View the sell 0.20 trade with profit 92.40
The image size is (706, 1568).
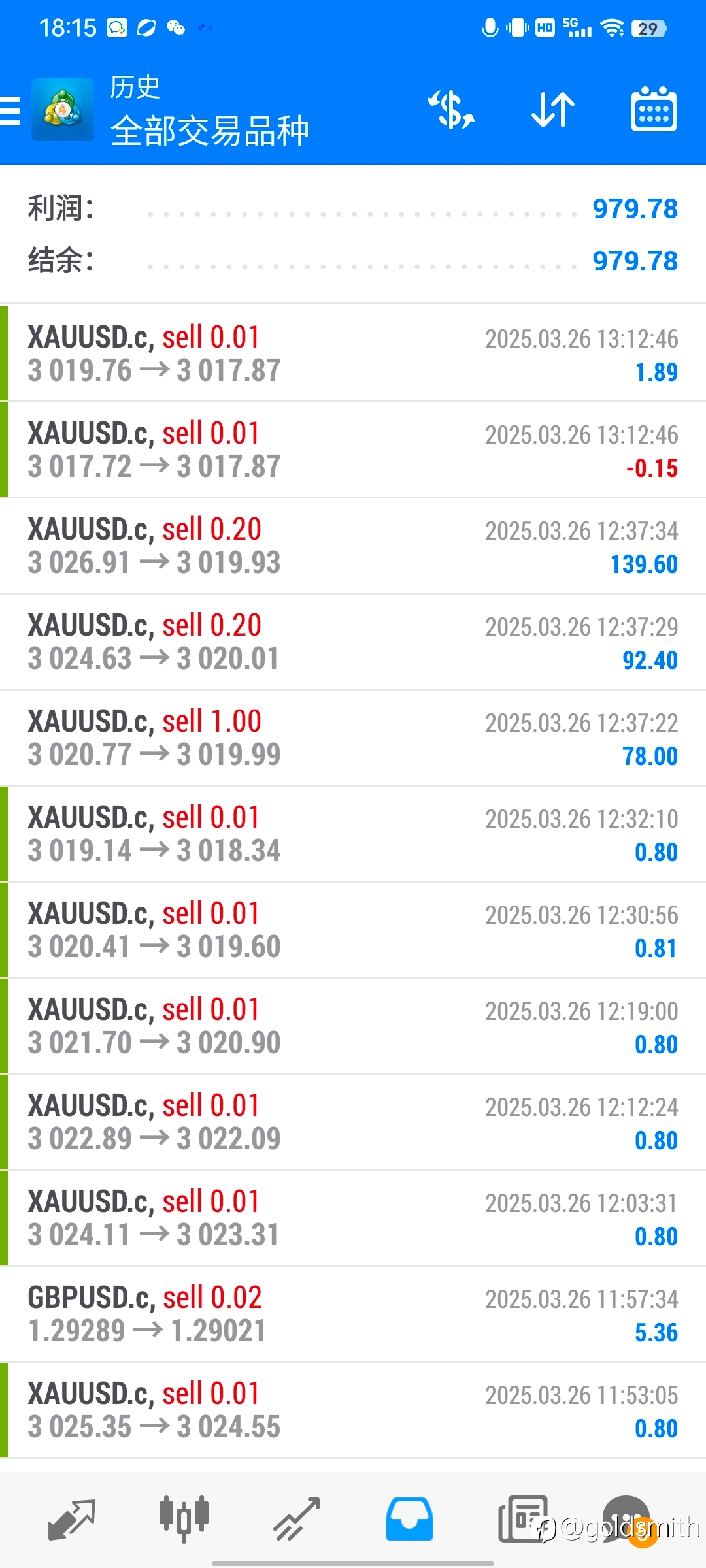click(x=353, y=642)
